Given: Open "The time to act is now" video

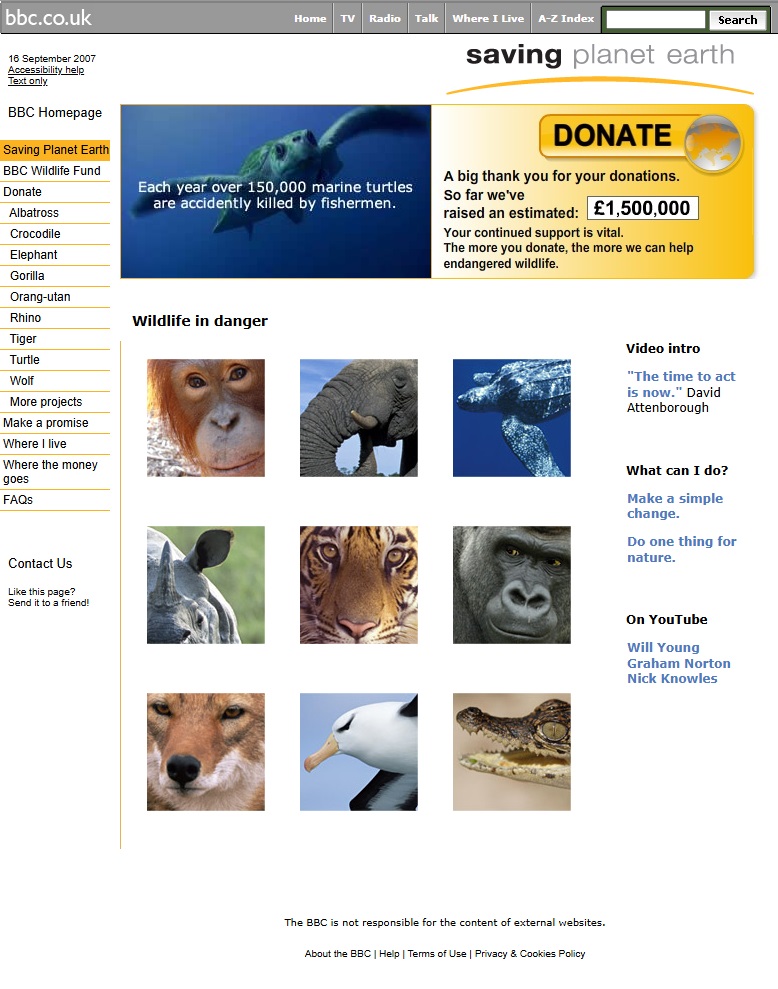Looking at the screenshot, I should click(680, 384).
